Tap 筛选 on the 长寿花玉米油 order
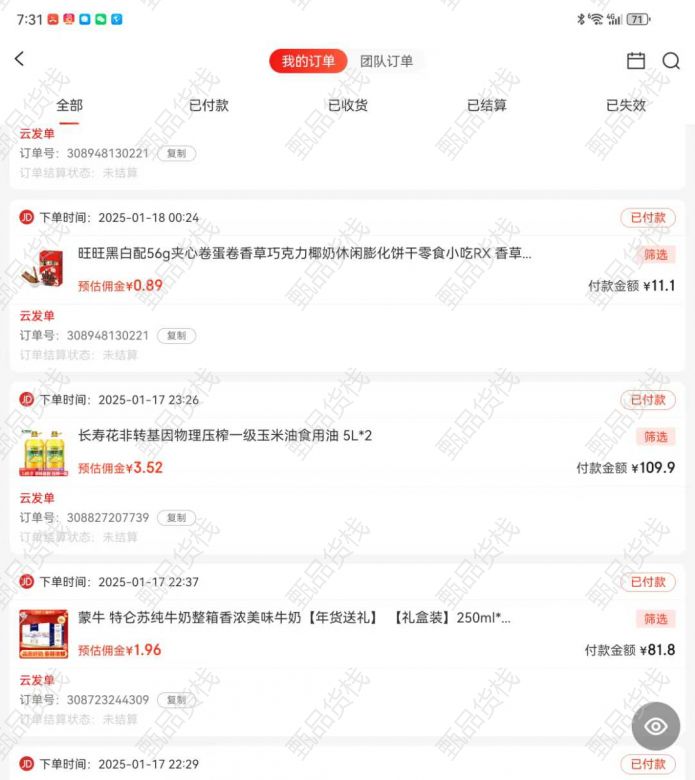This screenshot has width=695, height=780. tap(655, 437)
